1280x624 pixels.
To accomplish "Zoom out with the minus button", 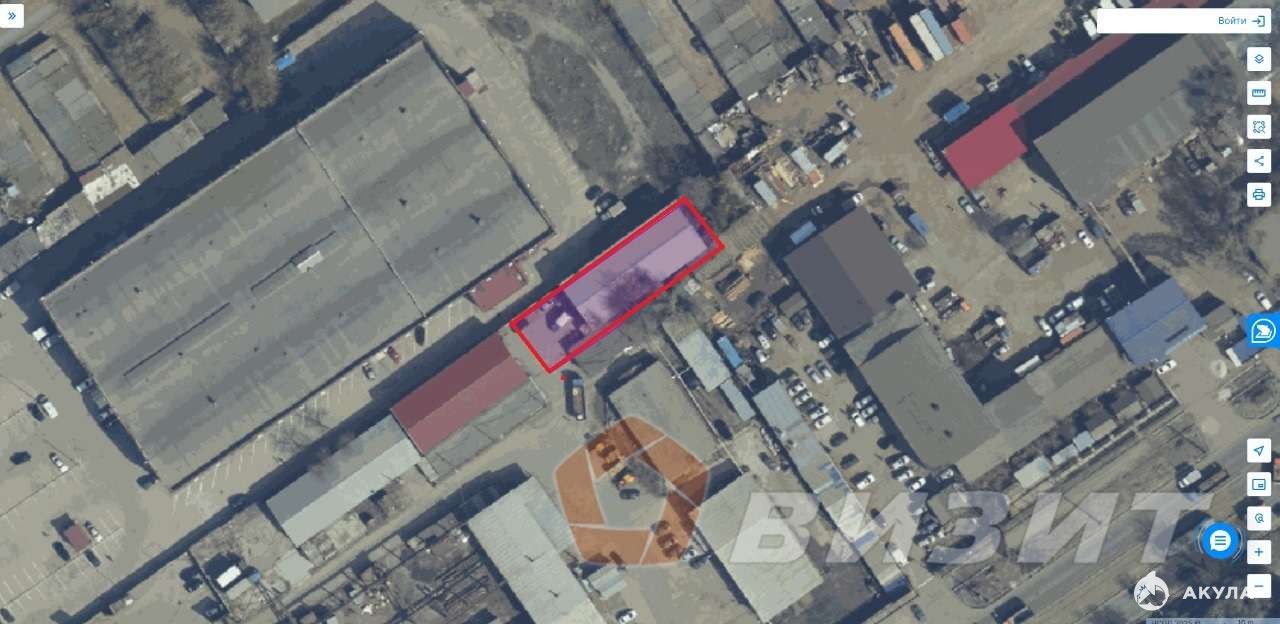I will tap(1258, 586).
